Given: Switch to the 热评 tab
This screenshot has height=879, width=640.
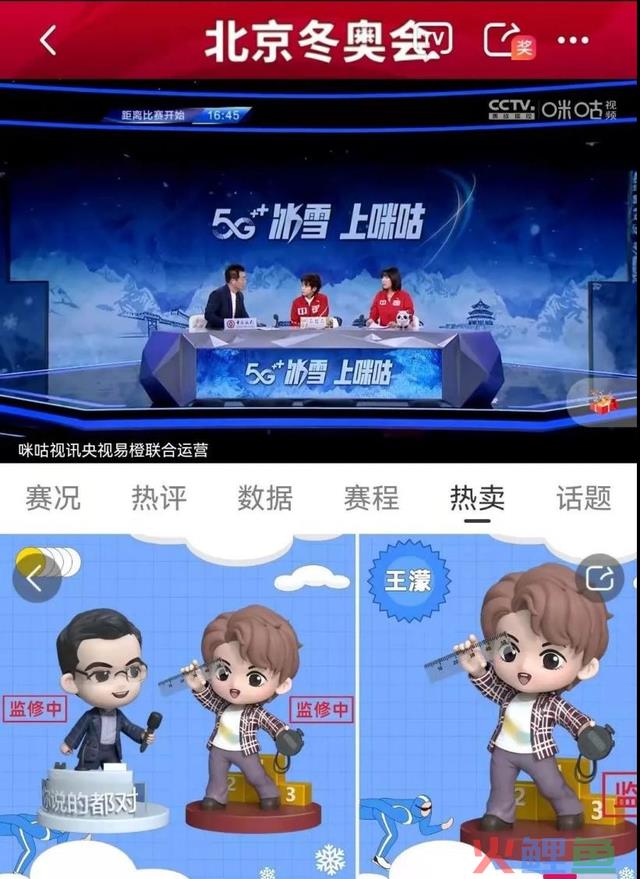Looking at the screenshot, I should point(159,497).
